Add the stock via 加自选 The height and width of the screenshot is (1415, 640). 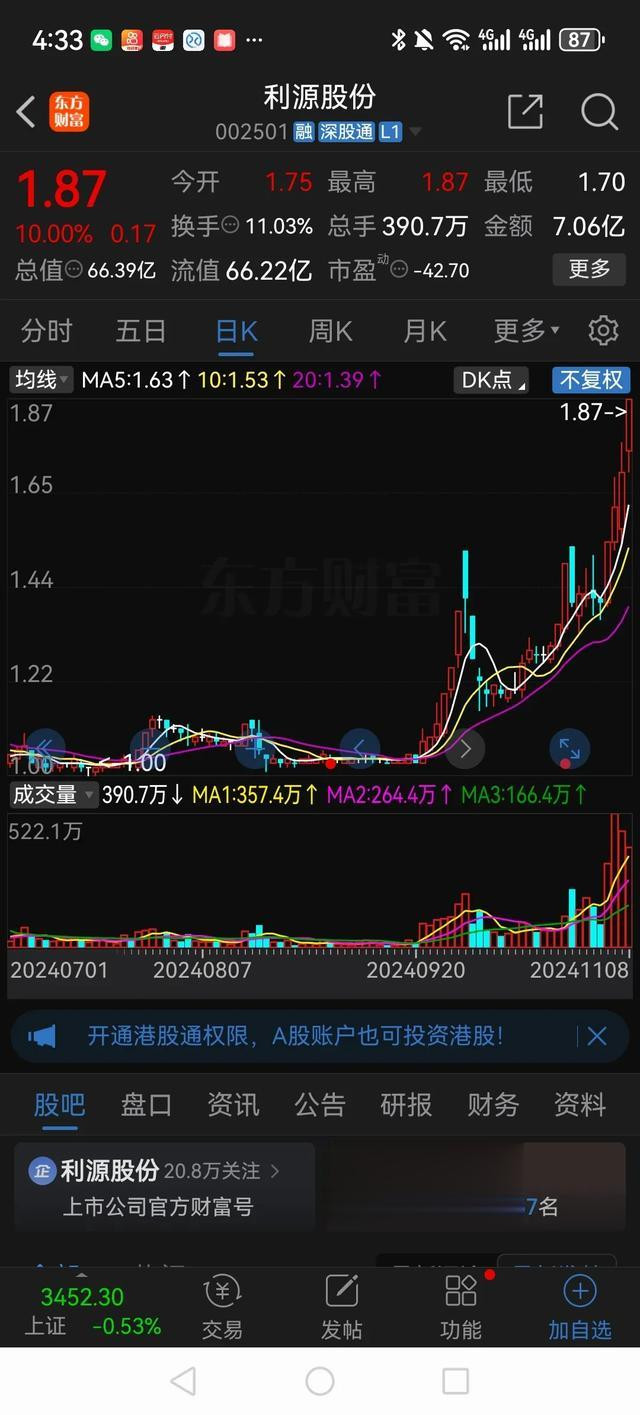[580, 1308]
